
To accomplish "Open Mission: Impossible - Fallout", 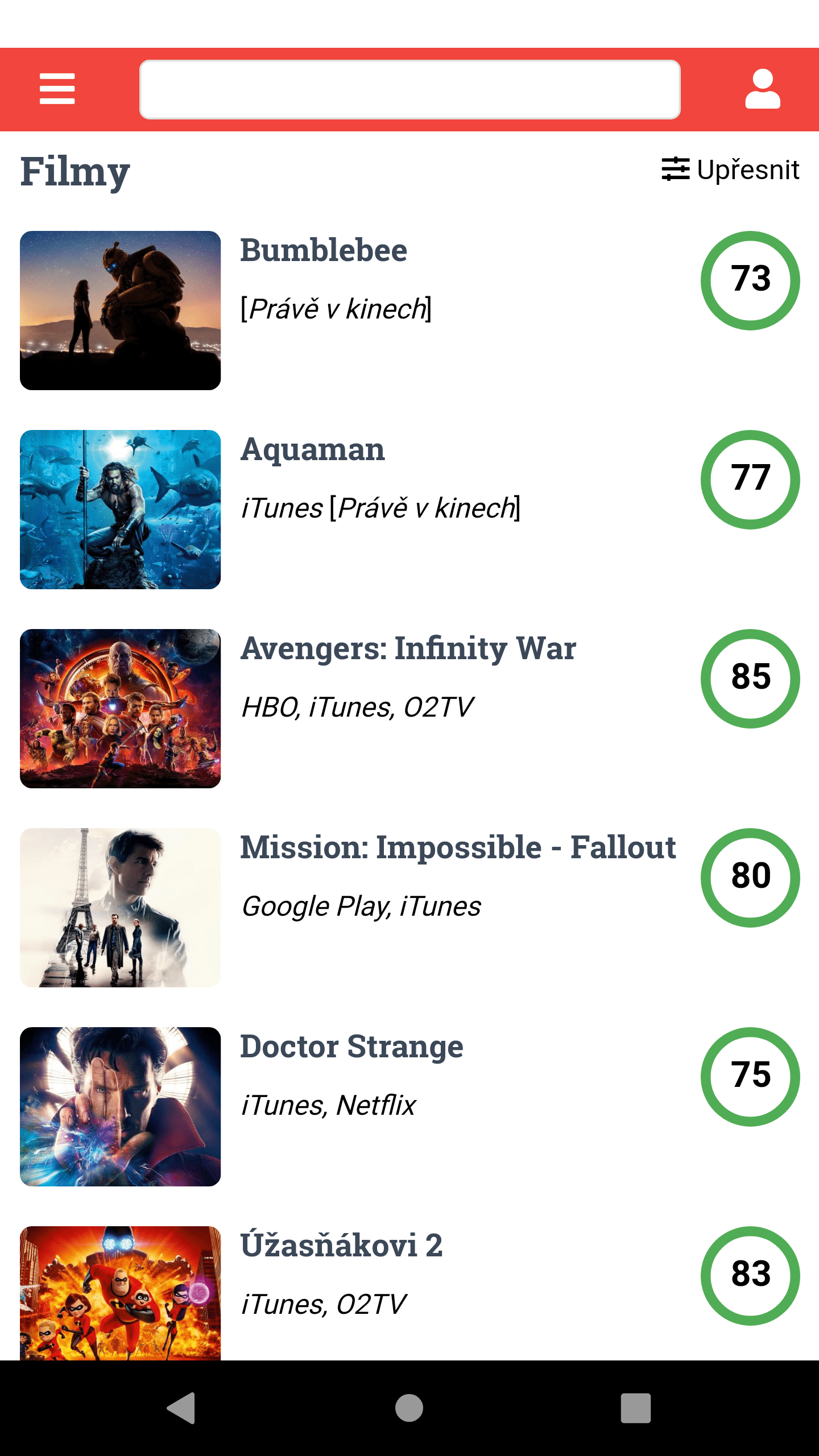I will [x=409, y=907].
